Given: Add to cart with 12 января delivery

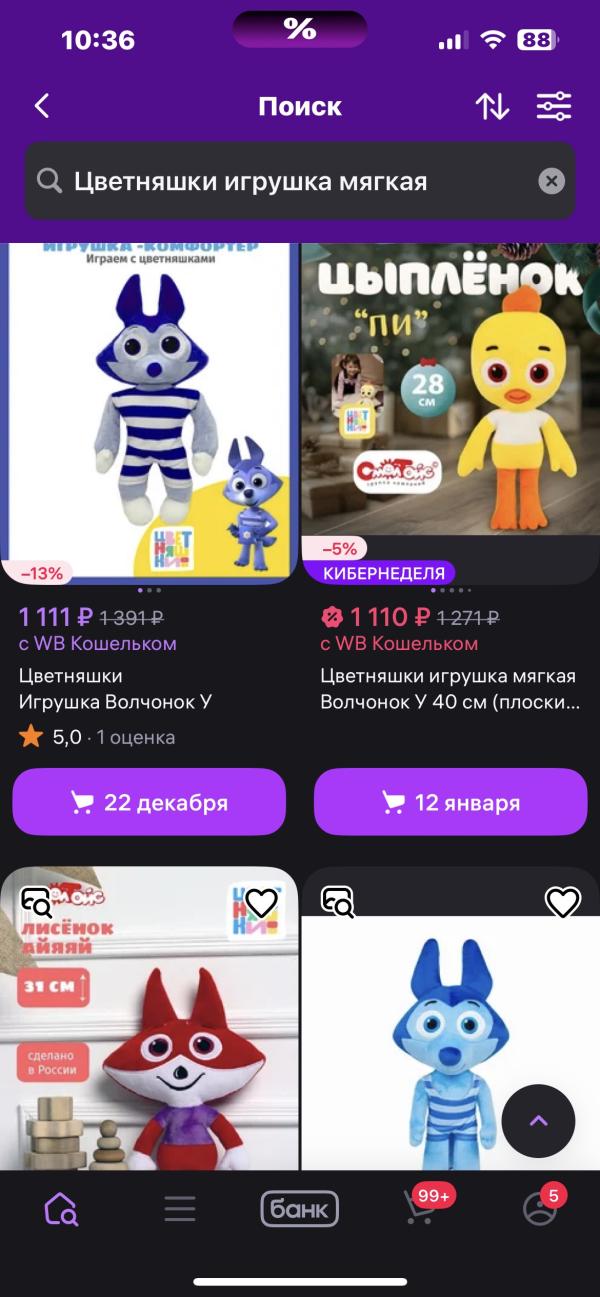Looking at the screenshot, I should tap(450, 802).
